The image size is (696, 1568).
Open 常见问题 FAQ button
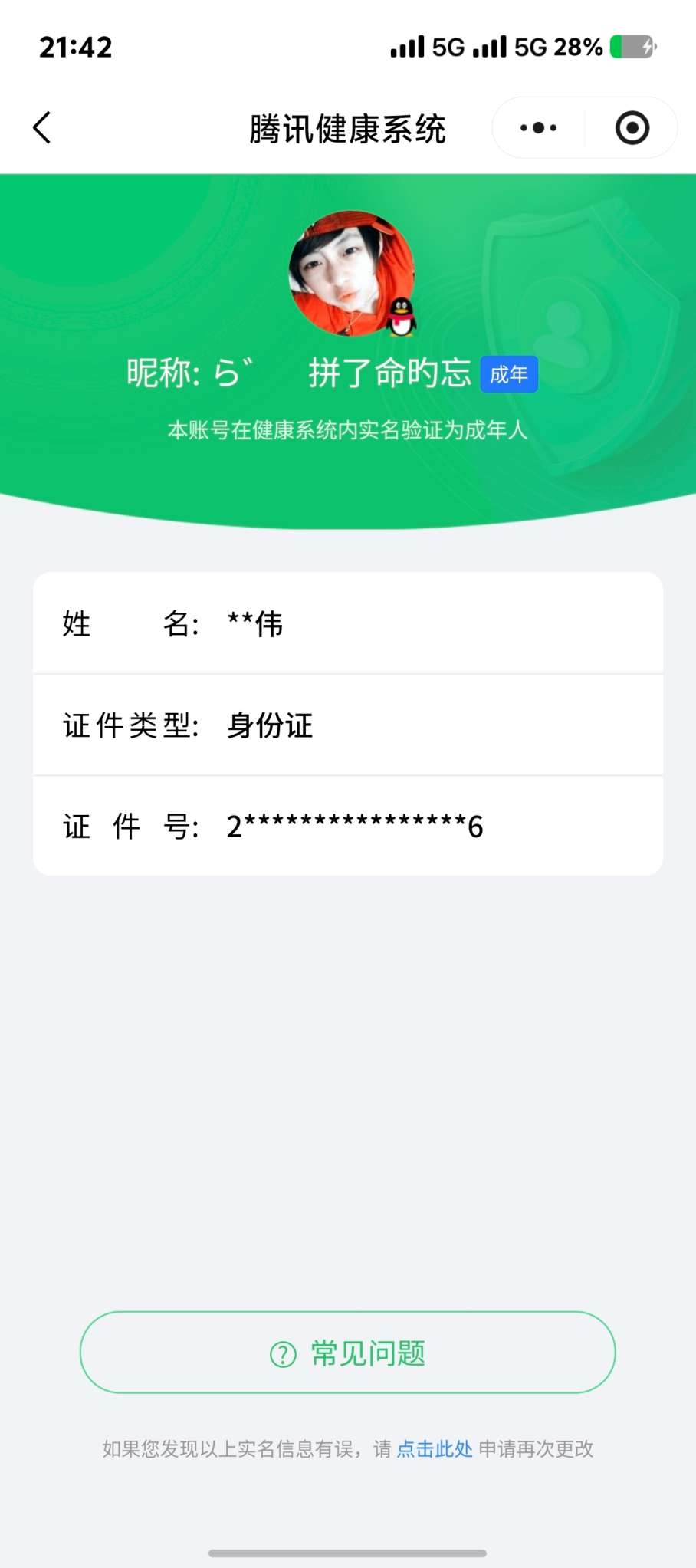pos(348,1353)
